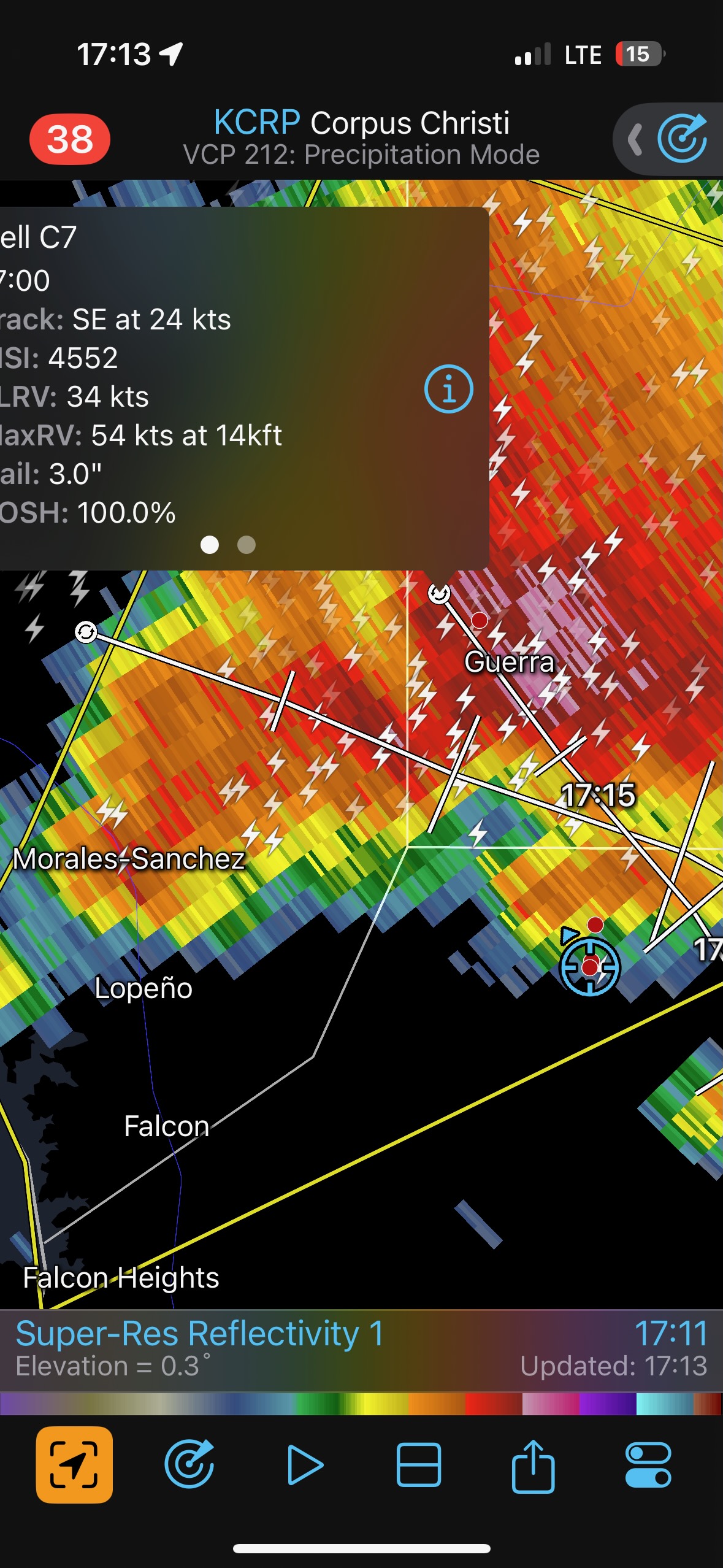Screen dimensions: 723x1568
Task: Open the split panel view
Action: 418,1465
